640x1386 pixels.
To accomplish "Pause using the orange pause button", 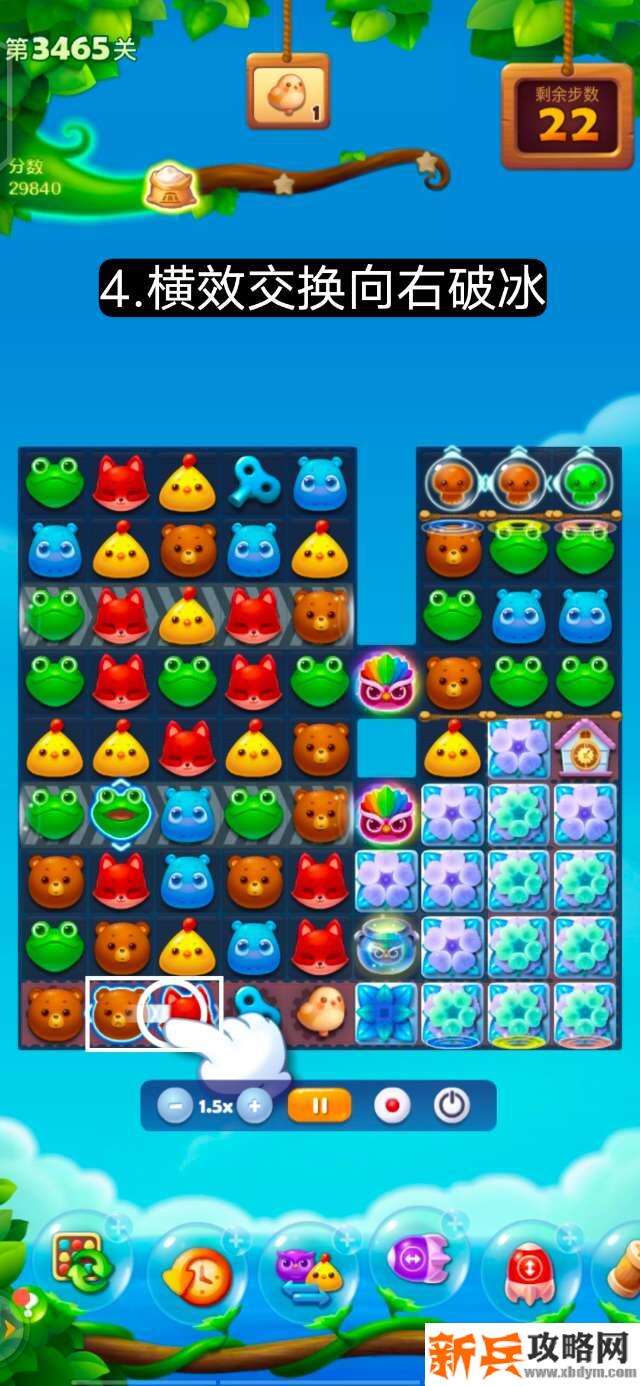I will [320, 1106].
